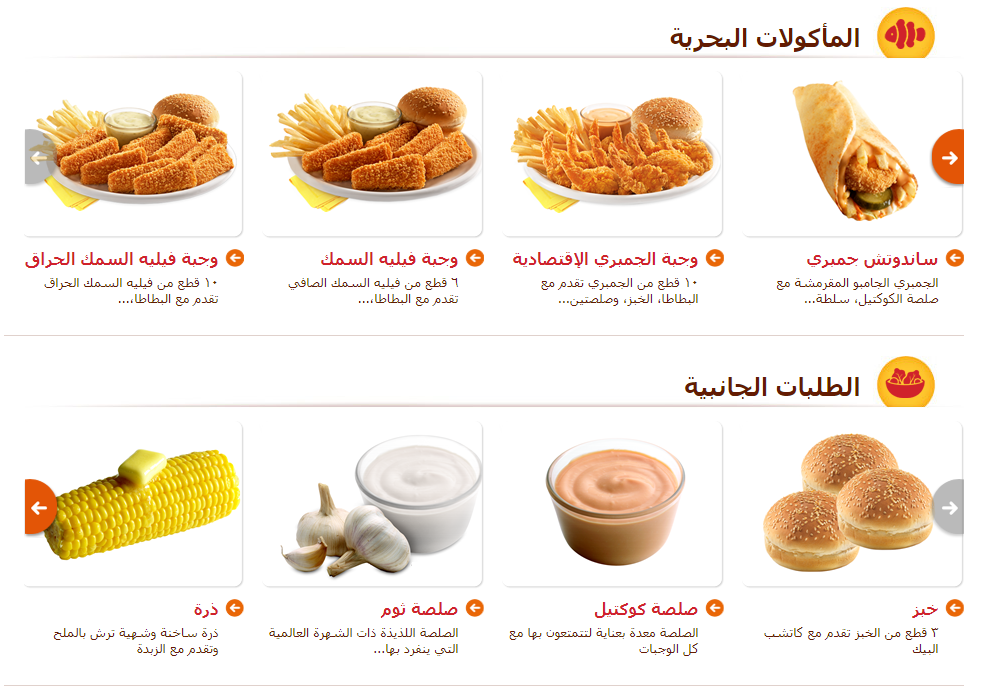Open the وجبة فيليه السمك link

pos(389,259)
